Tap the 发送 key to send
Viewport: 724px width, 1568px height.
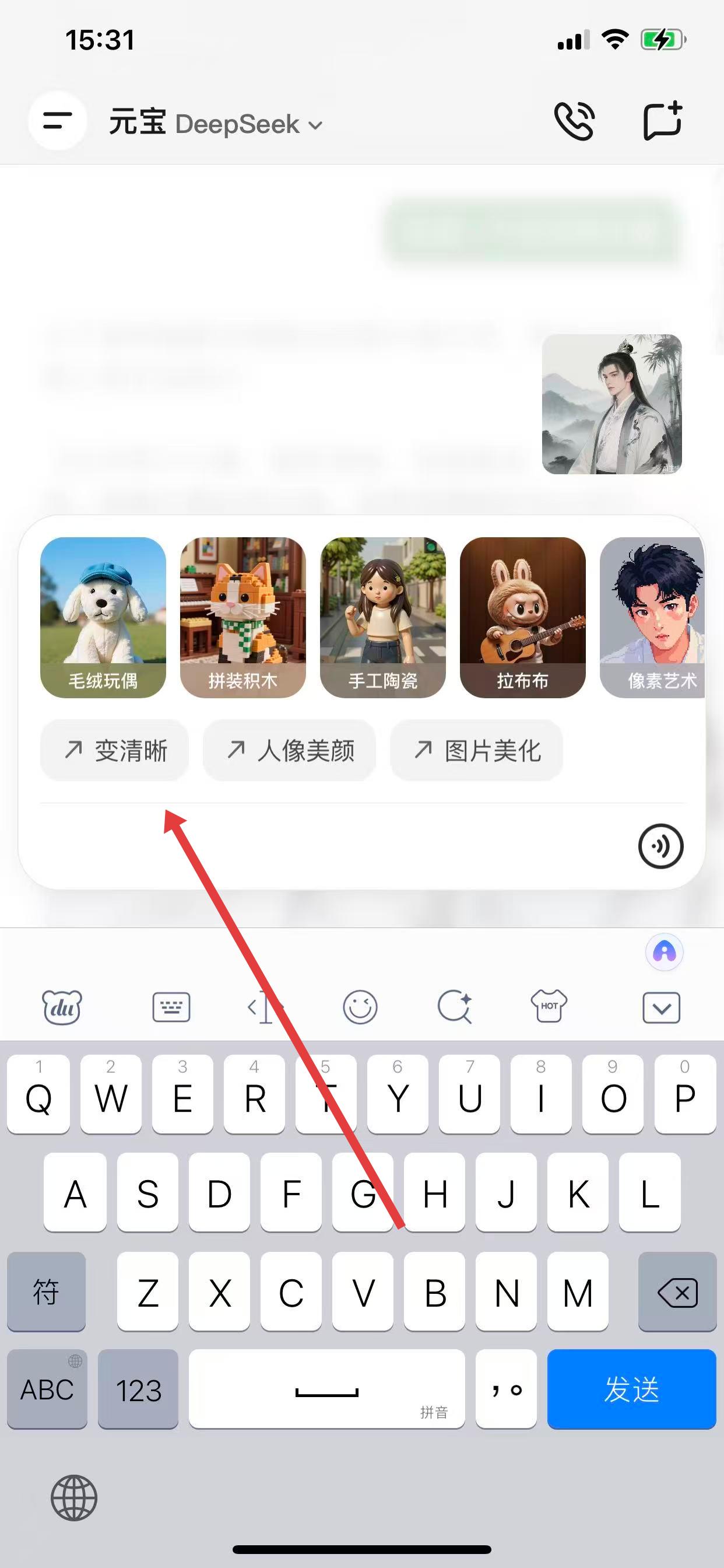coord(631,1389)
